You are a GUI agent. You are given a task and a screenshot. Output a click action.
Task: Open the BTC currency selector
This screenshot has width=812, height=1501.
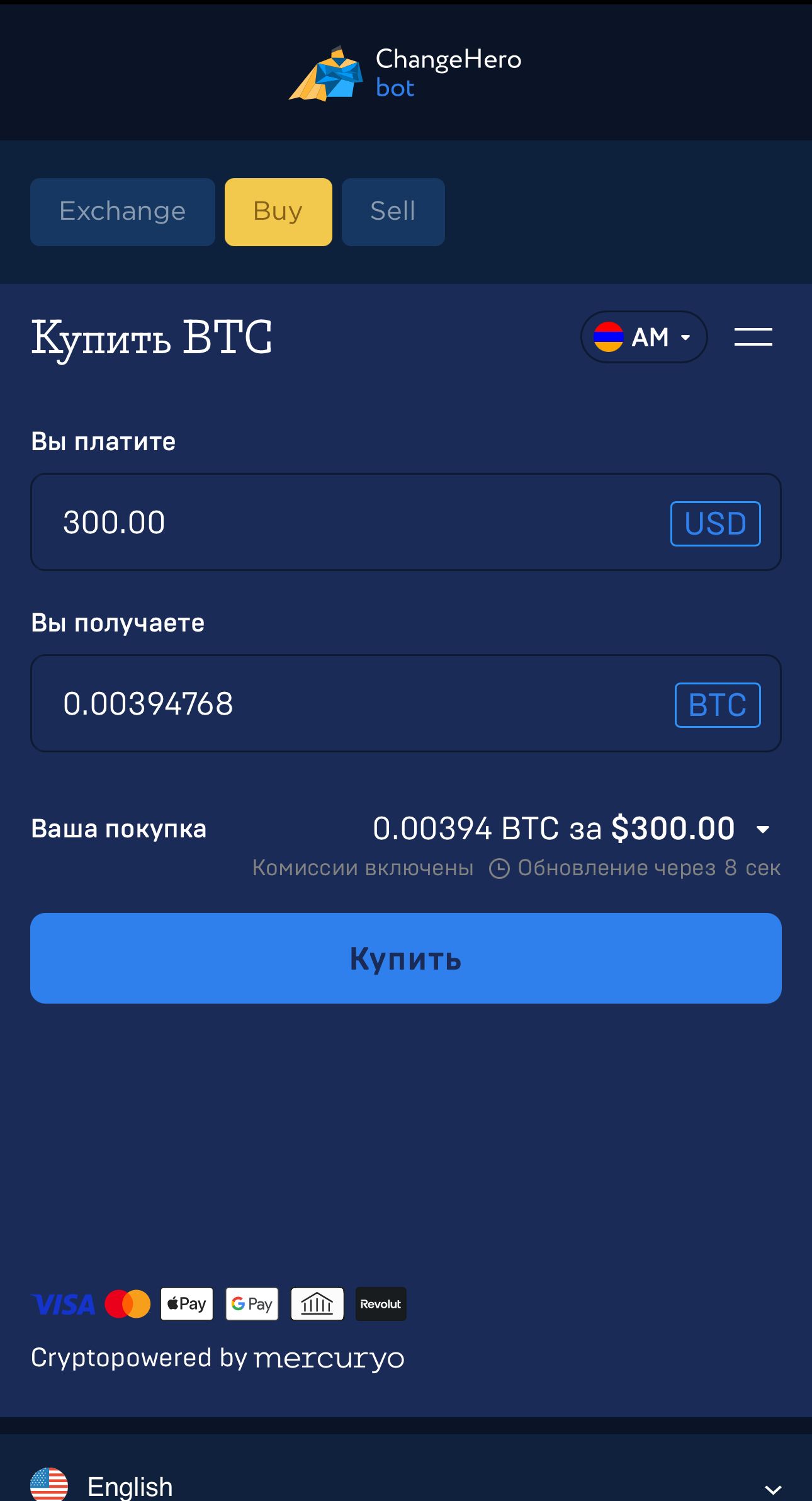click(x=718, y=704)
